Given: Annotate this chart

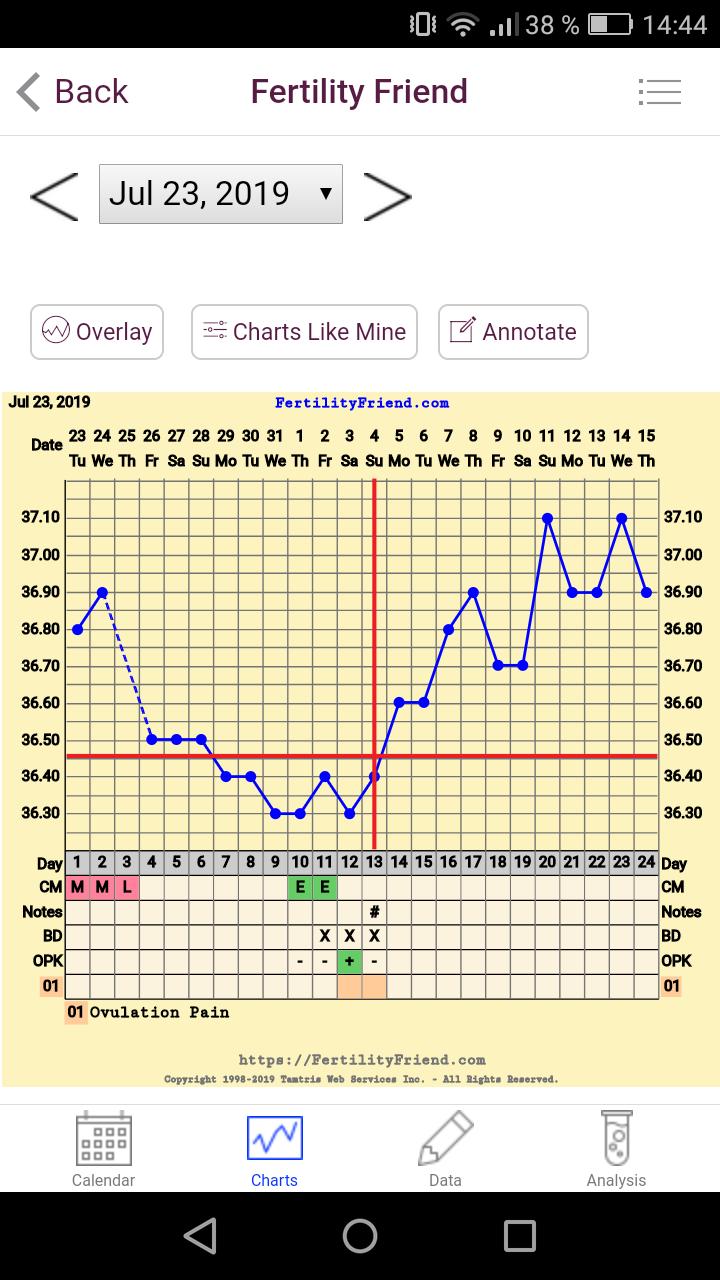Looking at the screenshot, I should (513, 332).
